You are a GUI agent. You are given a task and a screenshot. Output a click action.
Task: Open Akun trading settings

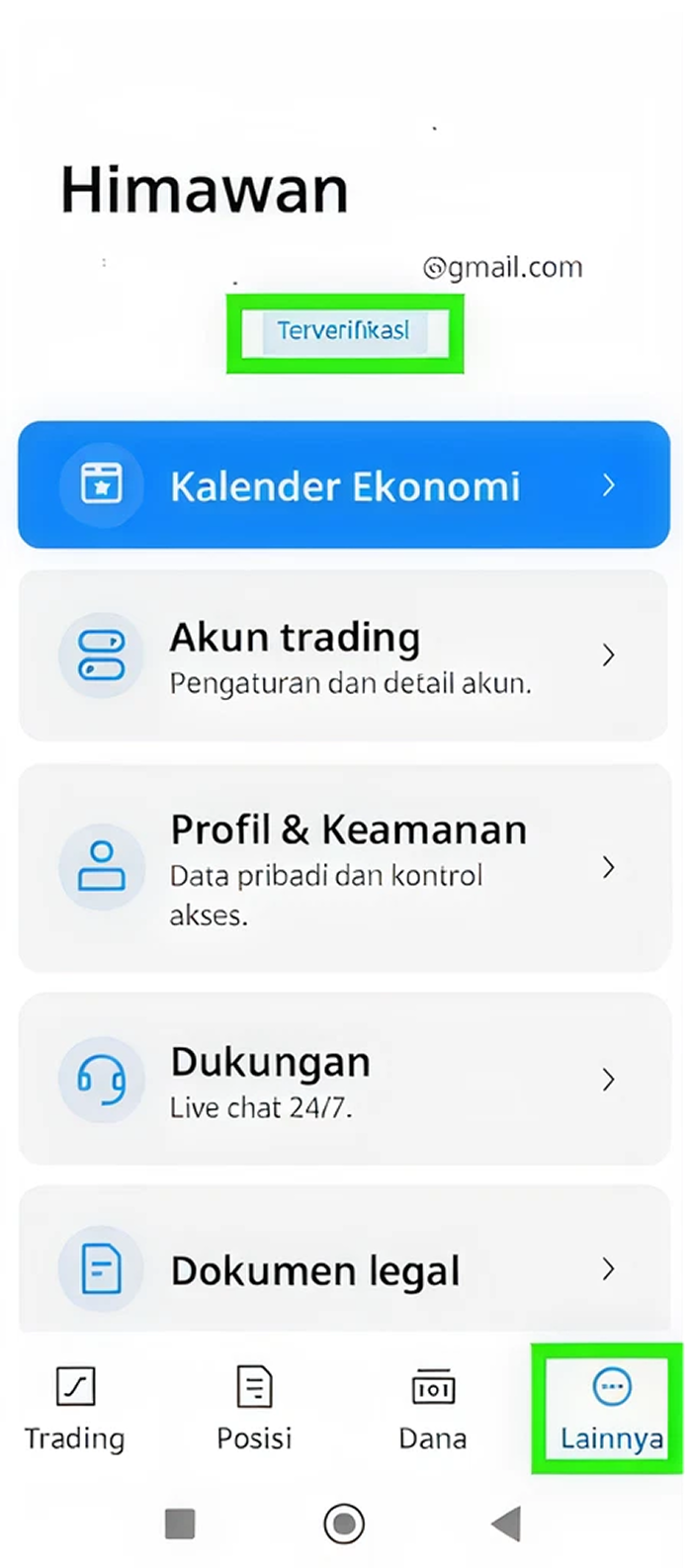click(x=344, y=655)
